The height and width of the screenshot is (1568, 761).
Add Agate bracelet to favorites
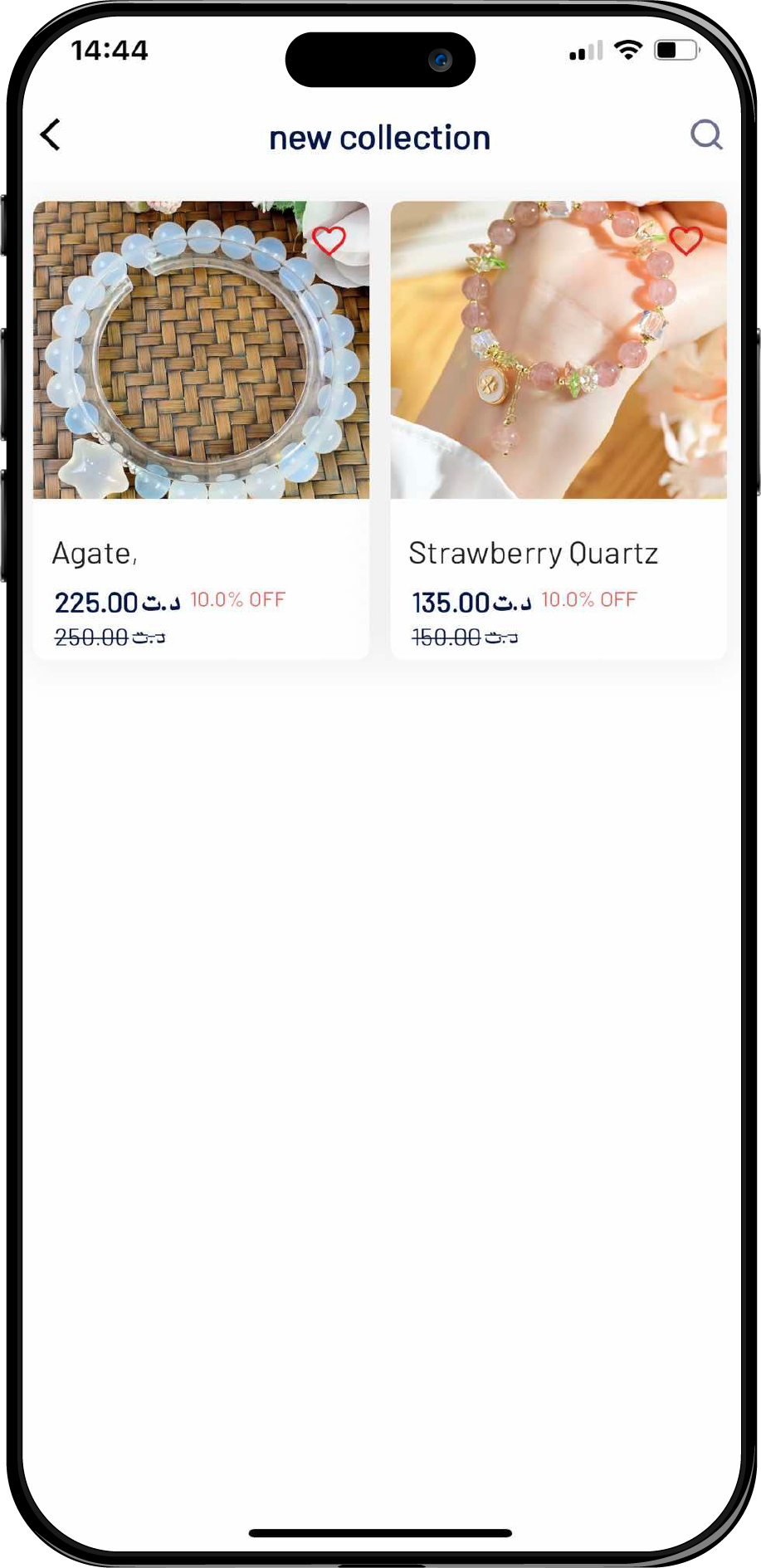tap(329, 241)
